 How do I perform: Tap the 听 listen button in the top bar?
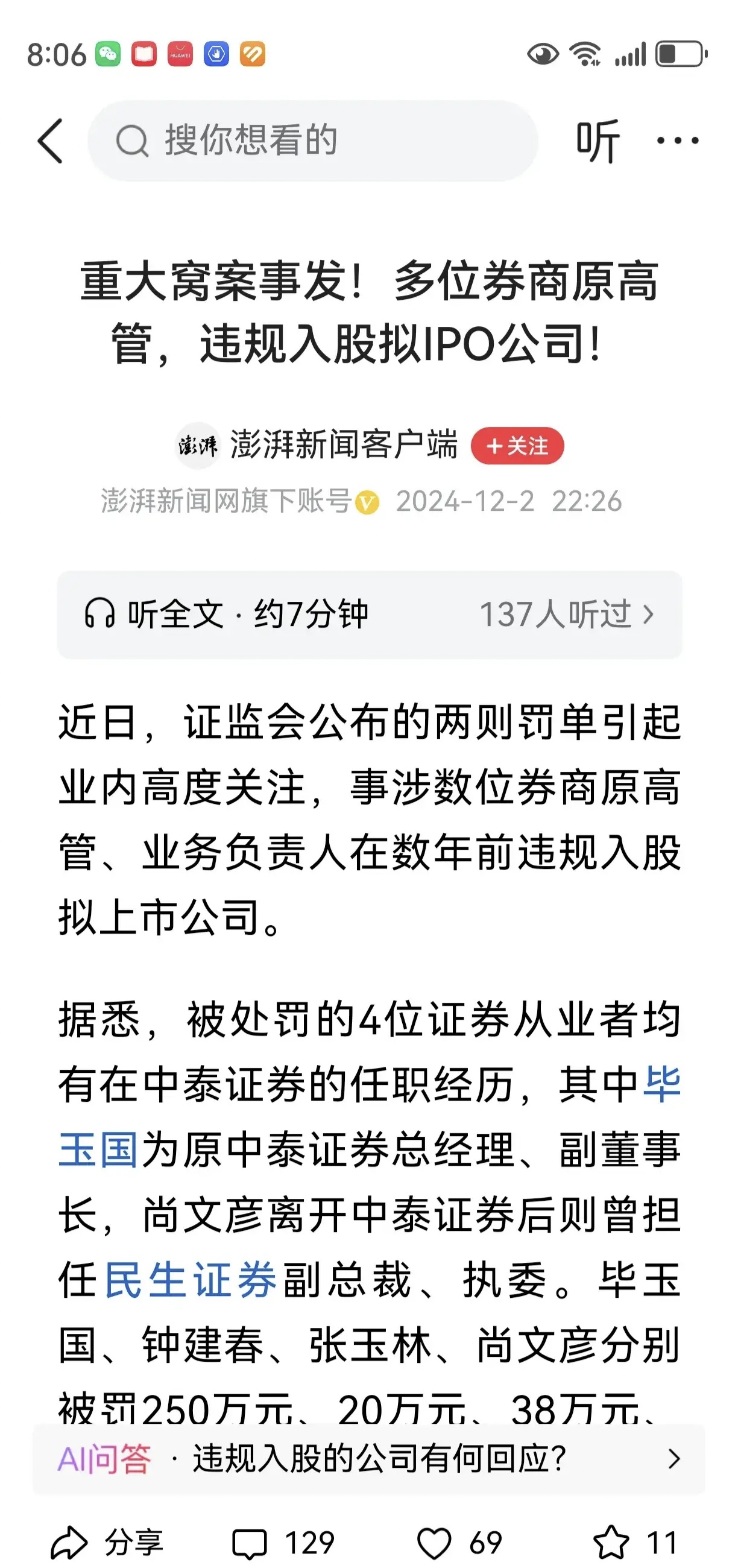[598, 141]
